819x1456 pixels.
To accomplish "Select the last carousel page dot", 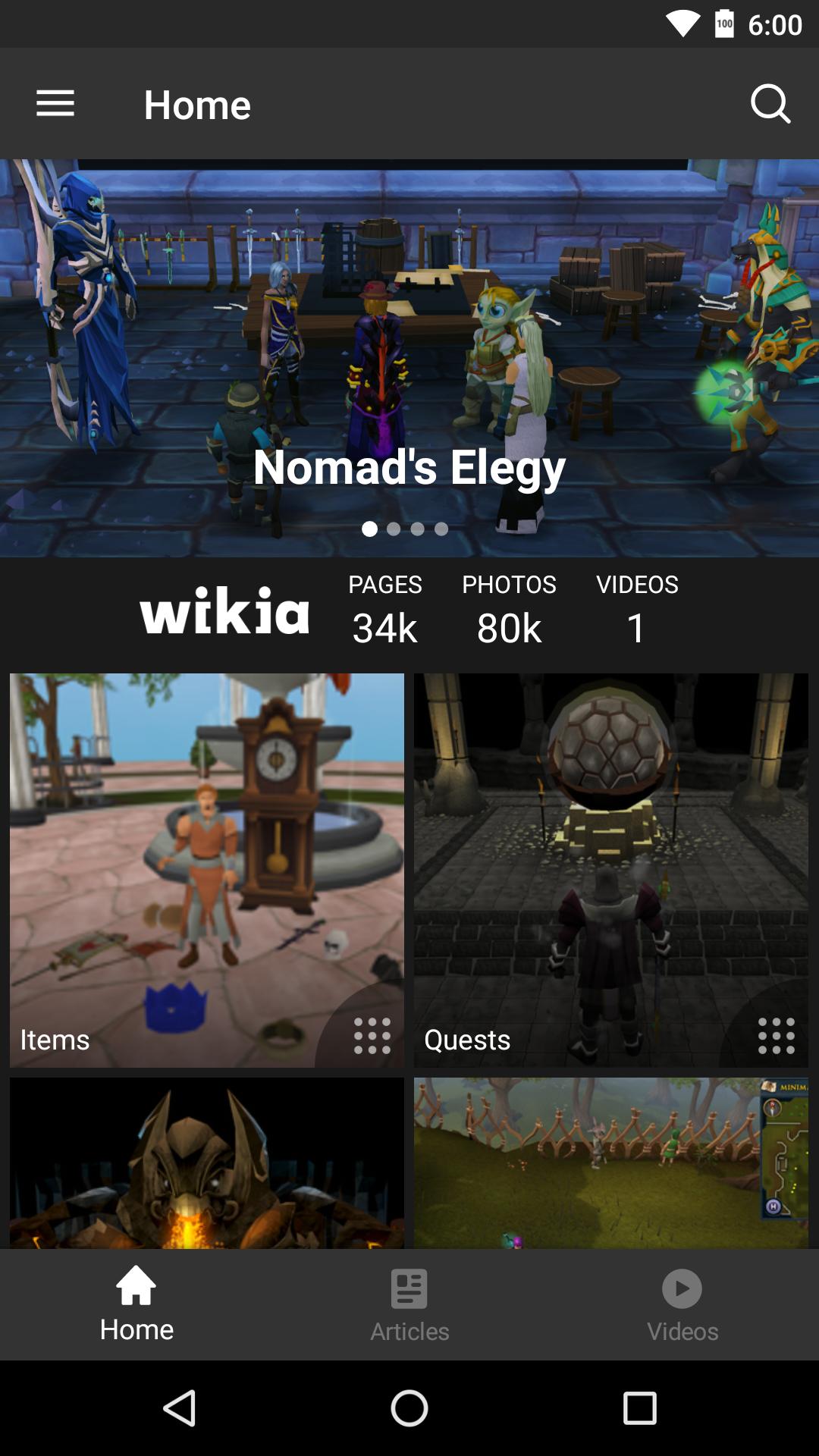I will tap(442, 529).
